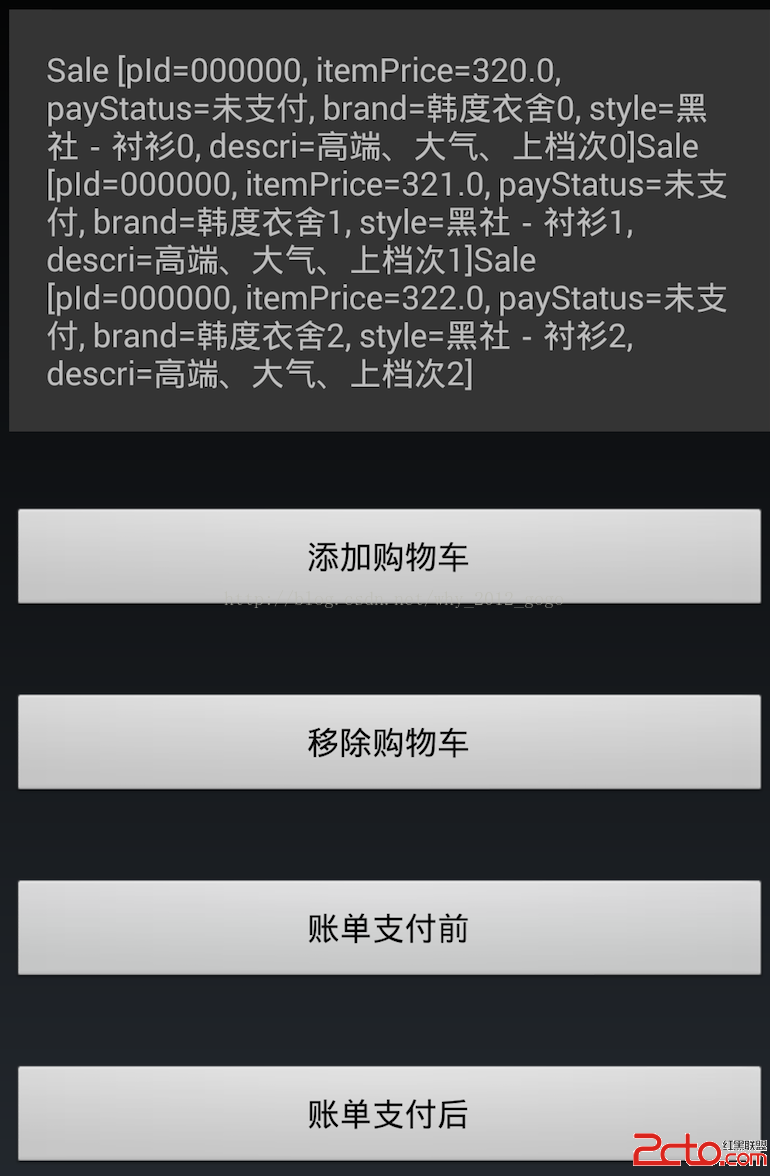770x1176 pixels.
Task: Select the 移除购物车 button
Action: point(388,742)
